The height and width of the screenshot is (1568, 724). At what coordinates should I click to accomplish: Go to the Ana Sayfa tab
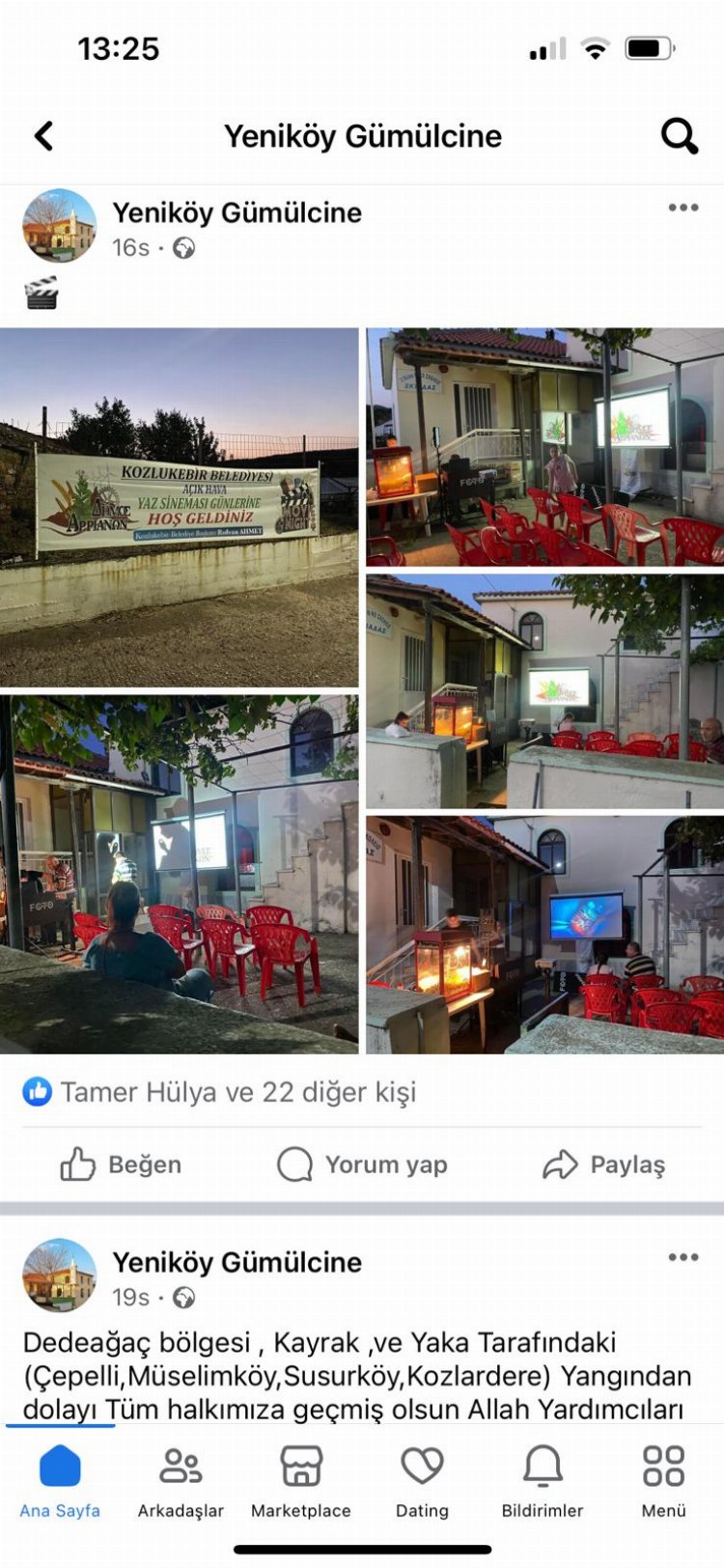click(60, 1481)
